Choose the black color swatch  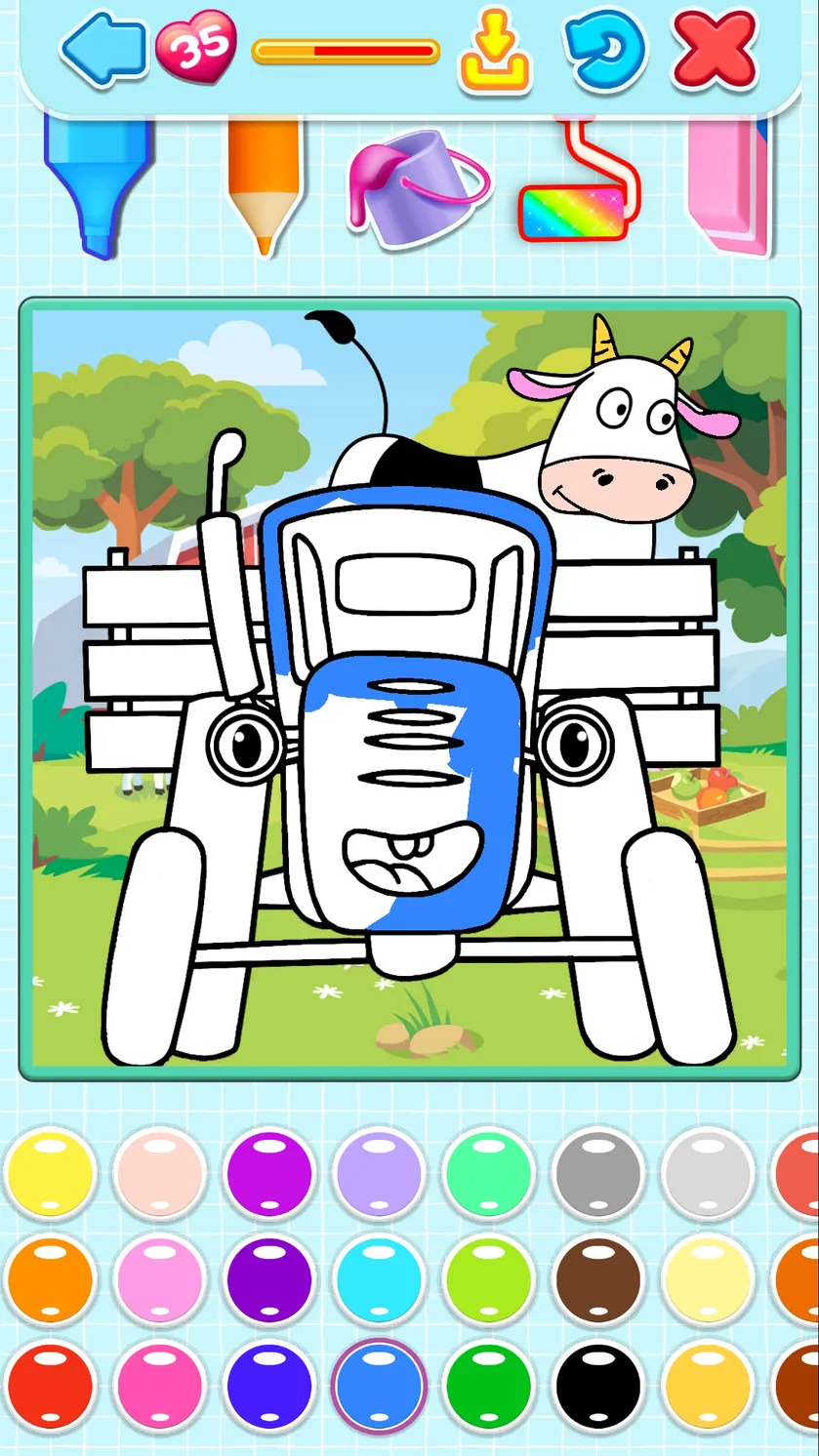598,1386
